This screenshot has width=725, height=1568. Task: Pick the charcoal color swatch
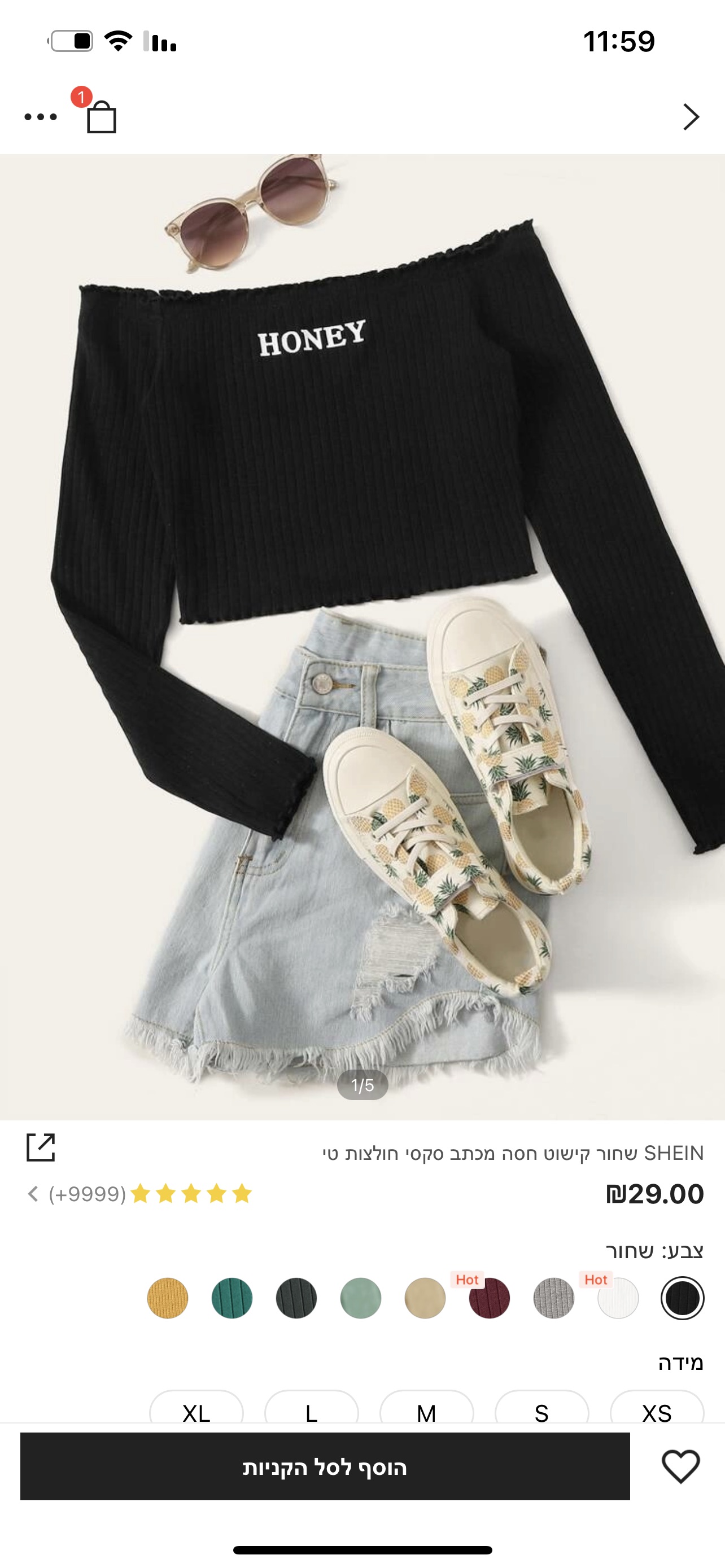[x=296, y=1298]
